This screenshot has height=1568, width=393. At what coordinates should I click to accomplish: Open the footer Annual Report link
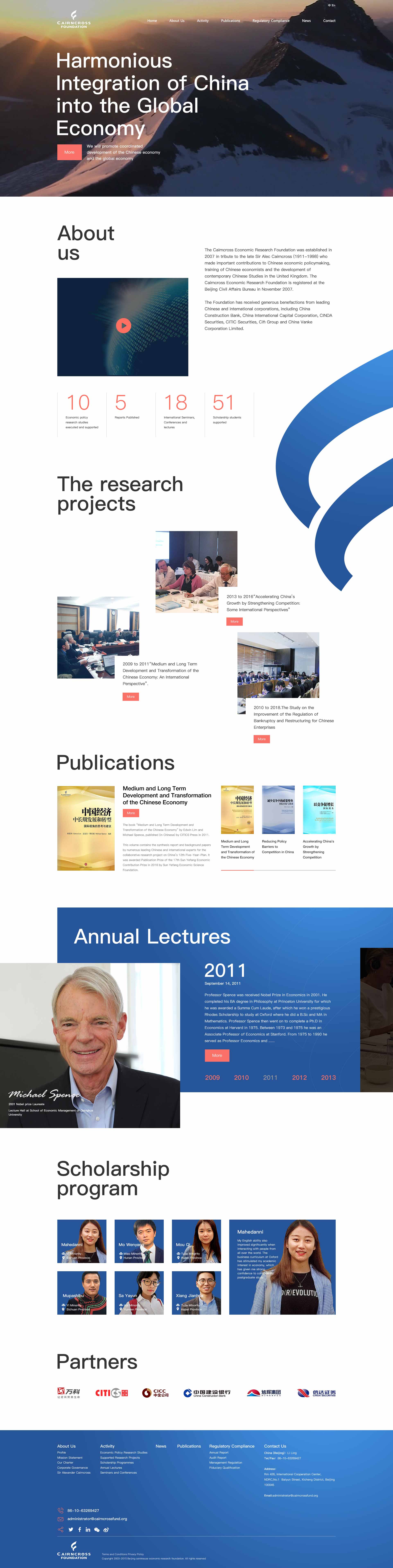219,1452
